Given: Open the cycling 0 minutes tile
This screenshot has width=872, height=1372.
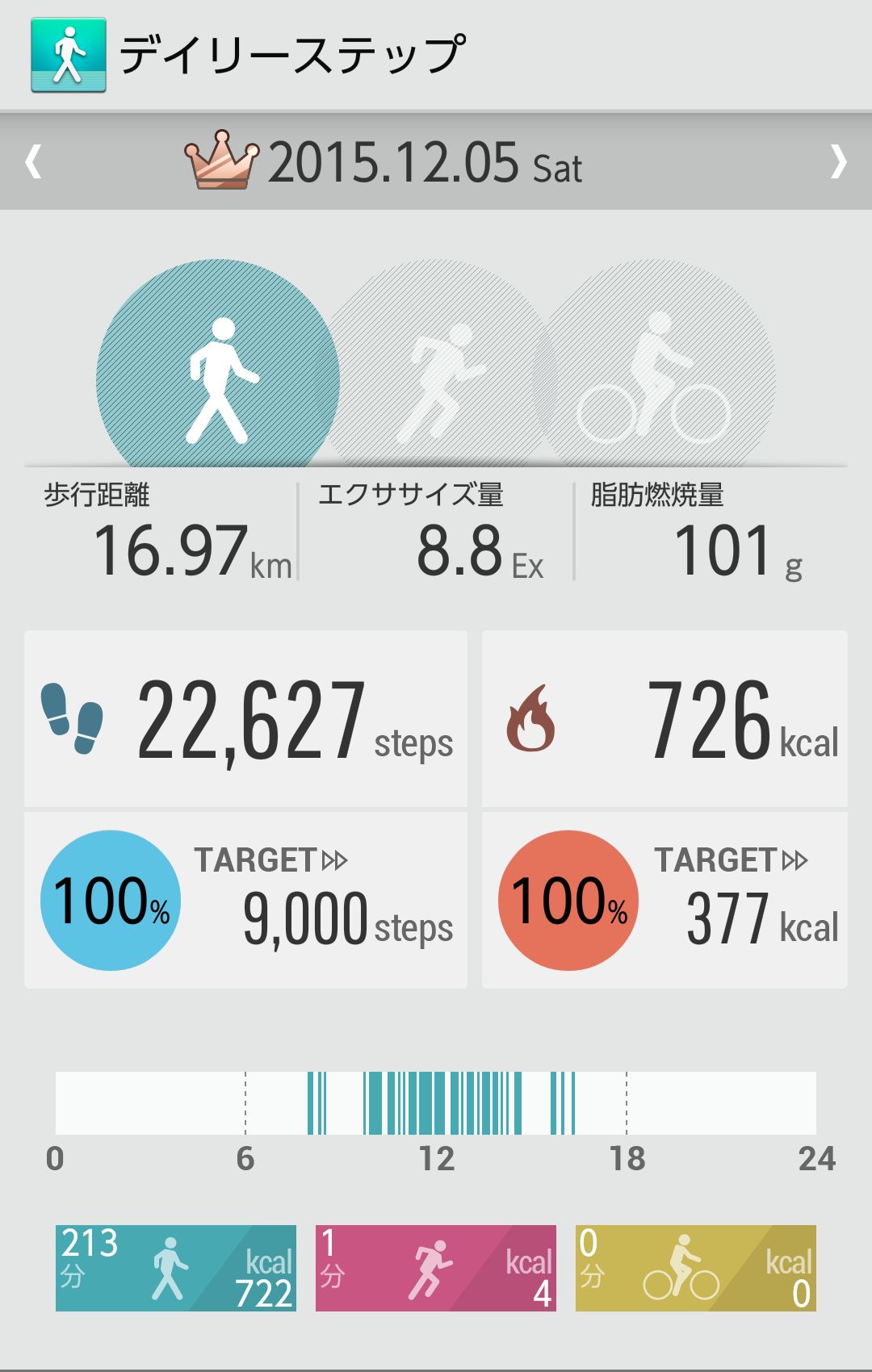Looking at the screenshot, I should 695,1268.
